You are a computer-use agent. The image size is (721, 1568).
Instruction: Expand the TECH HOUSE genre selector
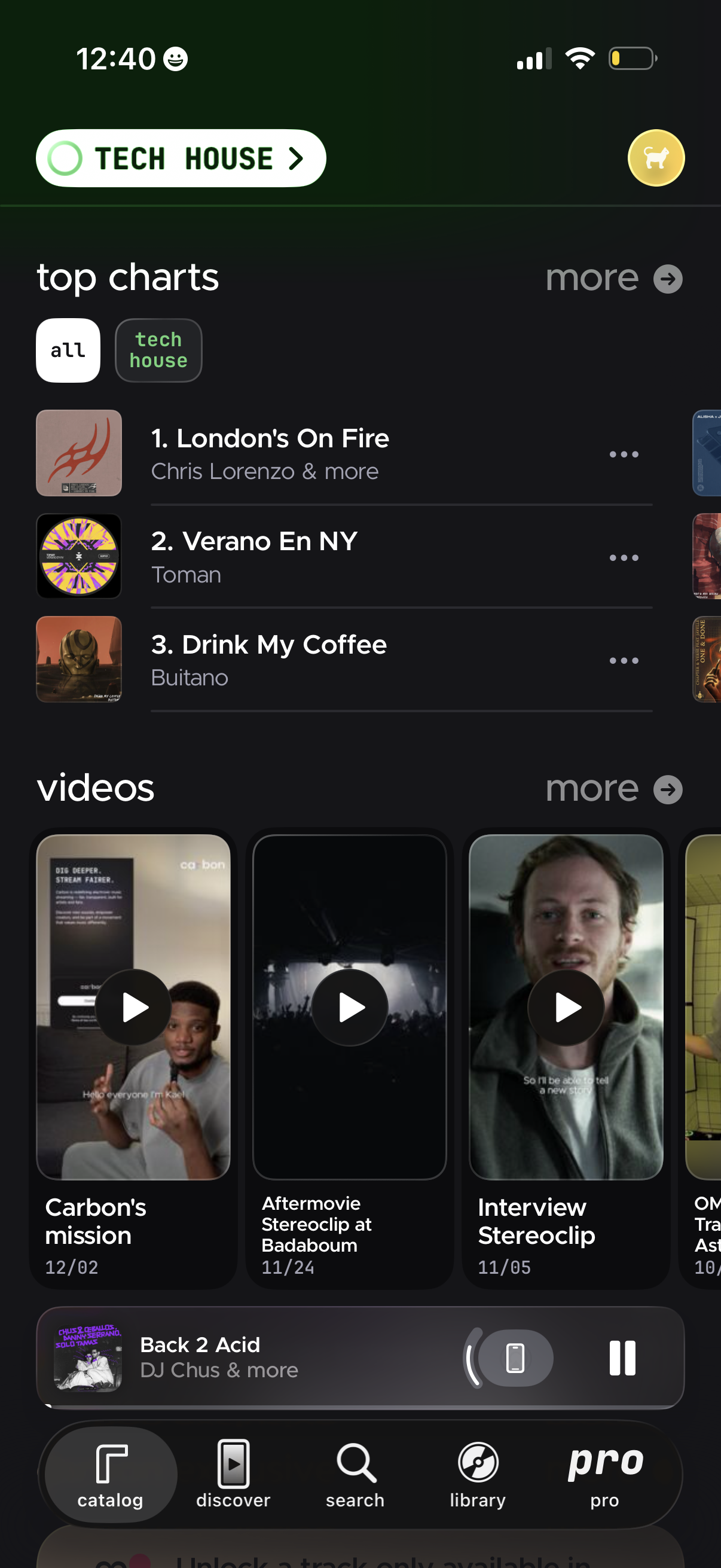tap(180, 158)
